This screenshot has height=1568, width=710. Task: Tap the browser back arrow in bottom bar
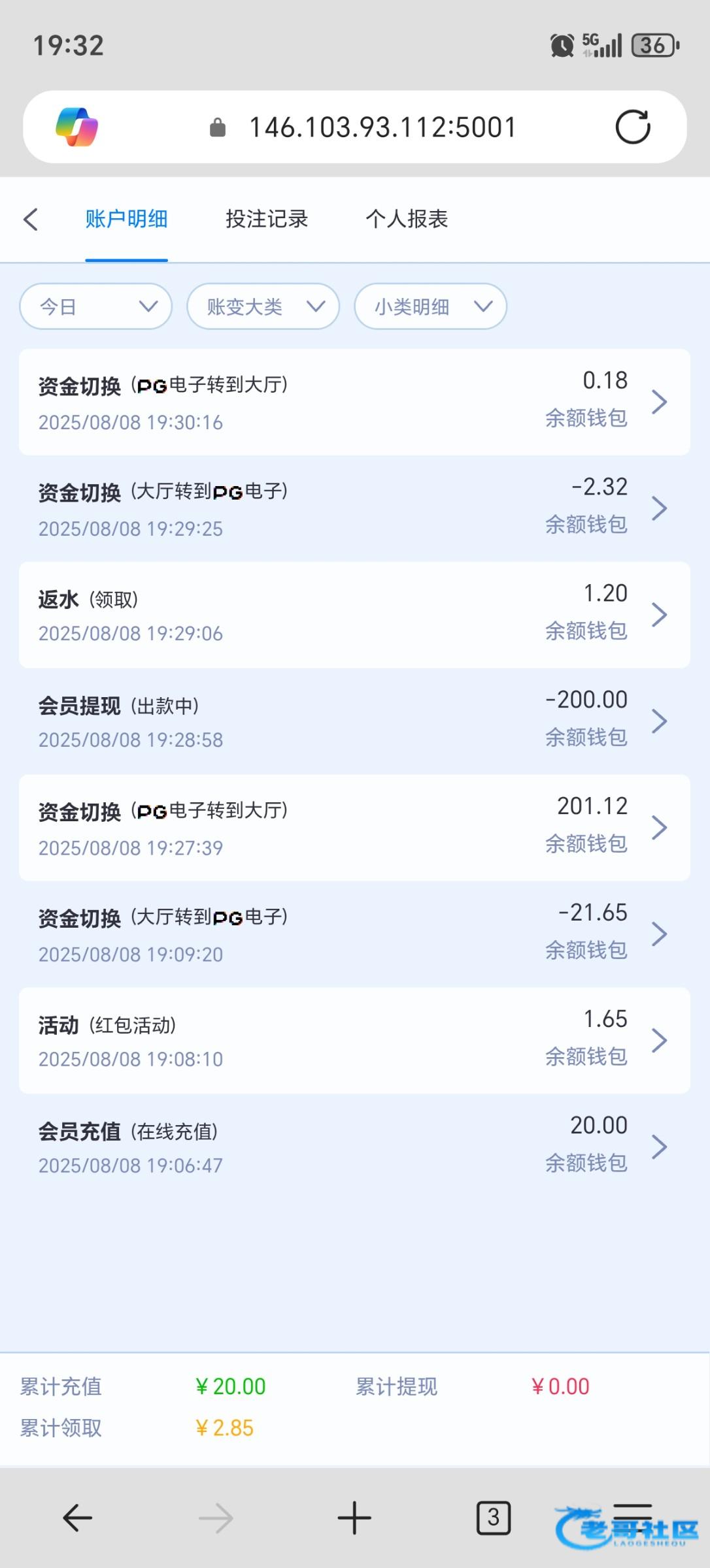[x=77, y=1518]
